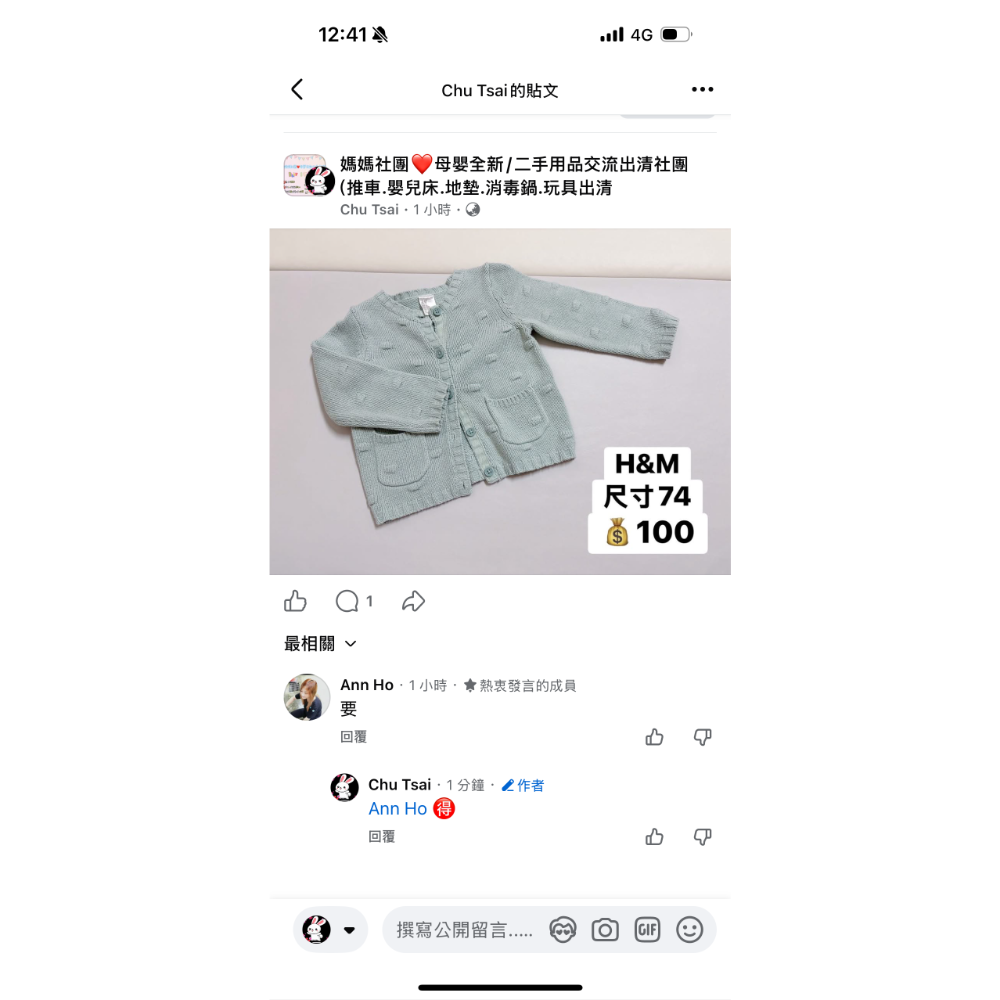
Task: Tap the blue Ann Ho mention link
Action: 397,809
